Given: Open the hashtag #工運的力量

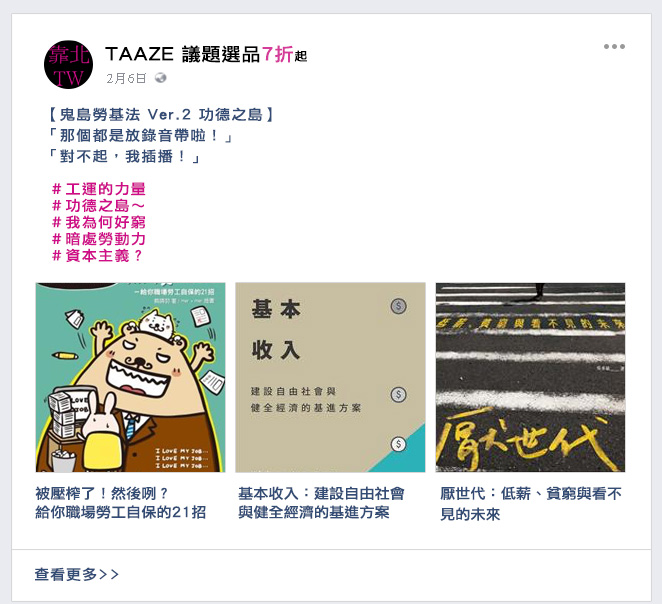Looking at the screenshot, I should [x=98, y=189].
